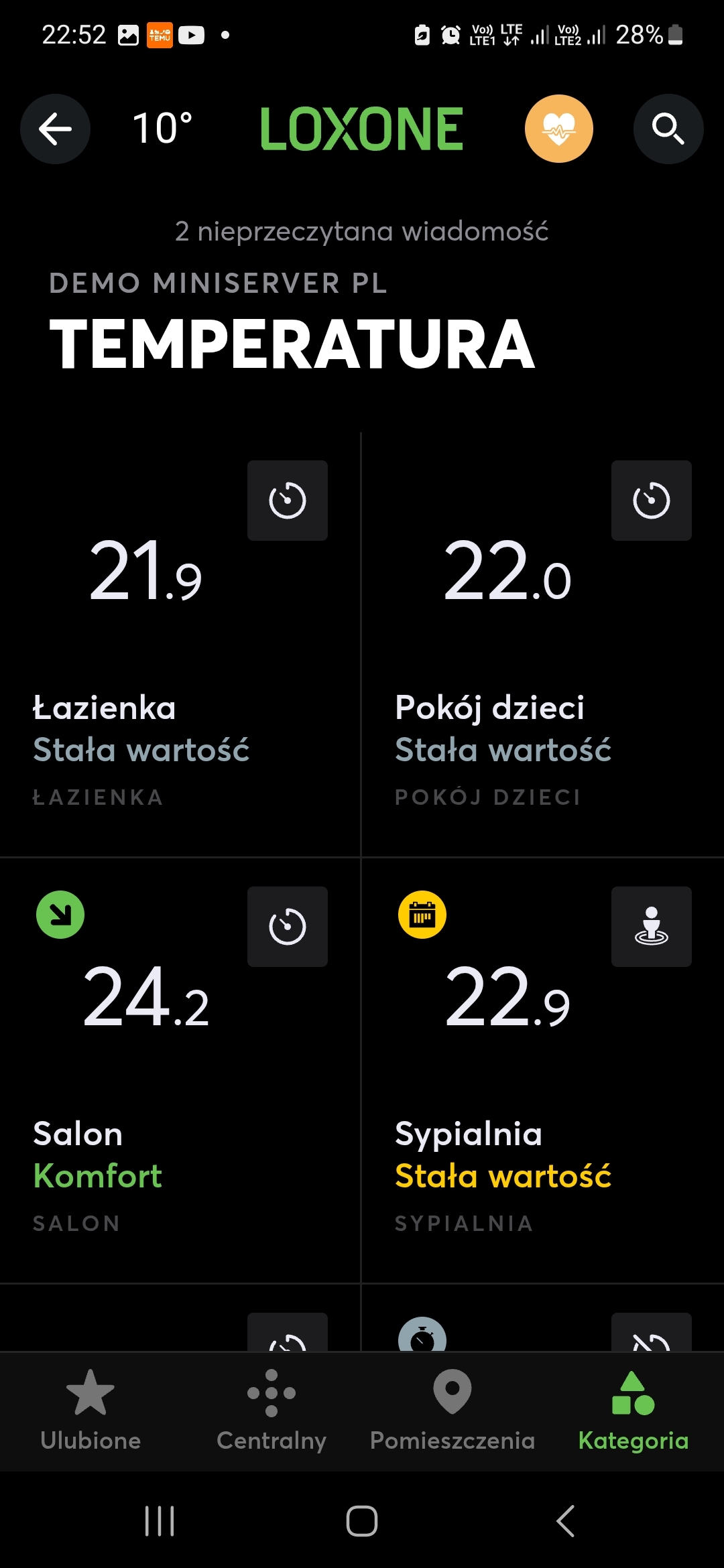This screenshot has width=724, height=1568.
Task: Go back using the arrow button
Action: pos(55,129)
